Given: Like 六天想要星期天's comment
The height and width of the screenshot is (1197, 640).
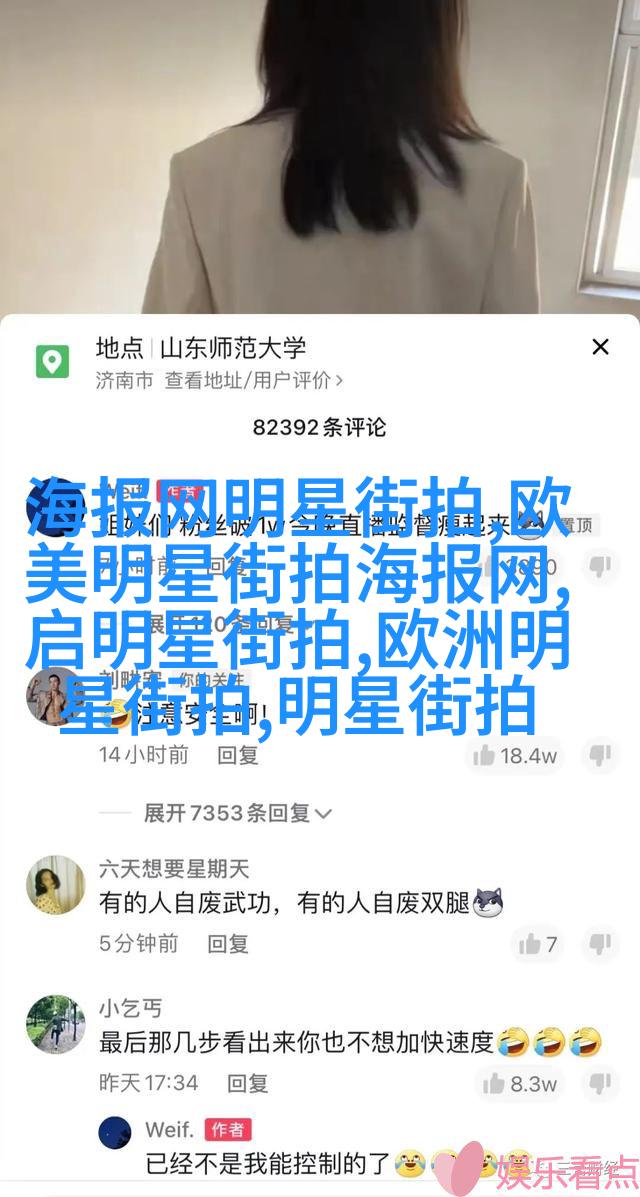Looking at the screenshot, I should (x=538, y=944).
